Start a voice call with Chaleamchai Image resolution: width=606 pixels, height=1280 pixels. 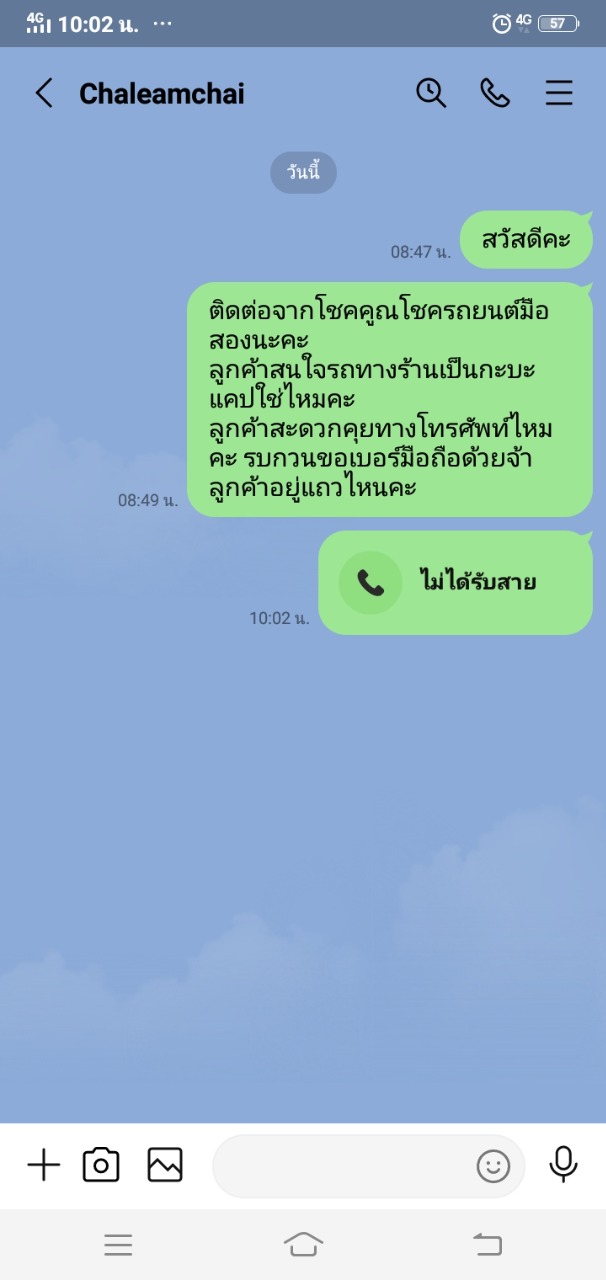495,93
